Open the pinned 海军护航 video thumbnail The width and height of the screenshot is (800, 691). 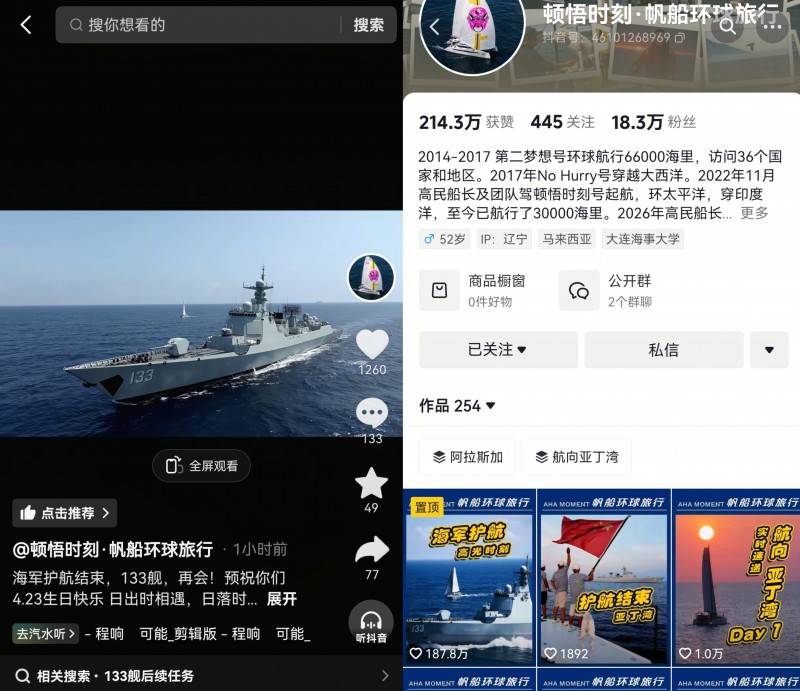469,577
